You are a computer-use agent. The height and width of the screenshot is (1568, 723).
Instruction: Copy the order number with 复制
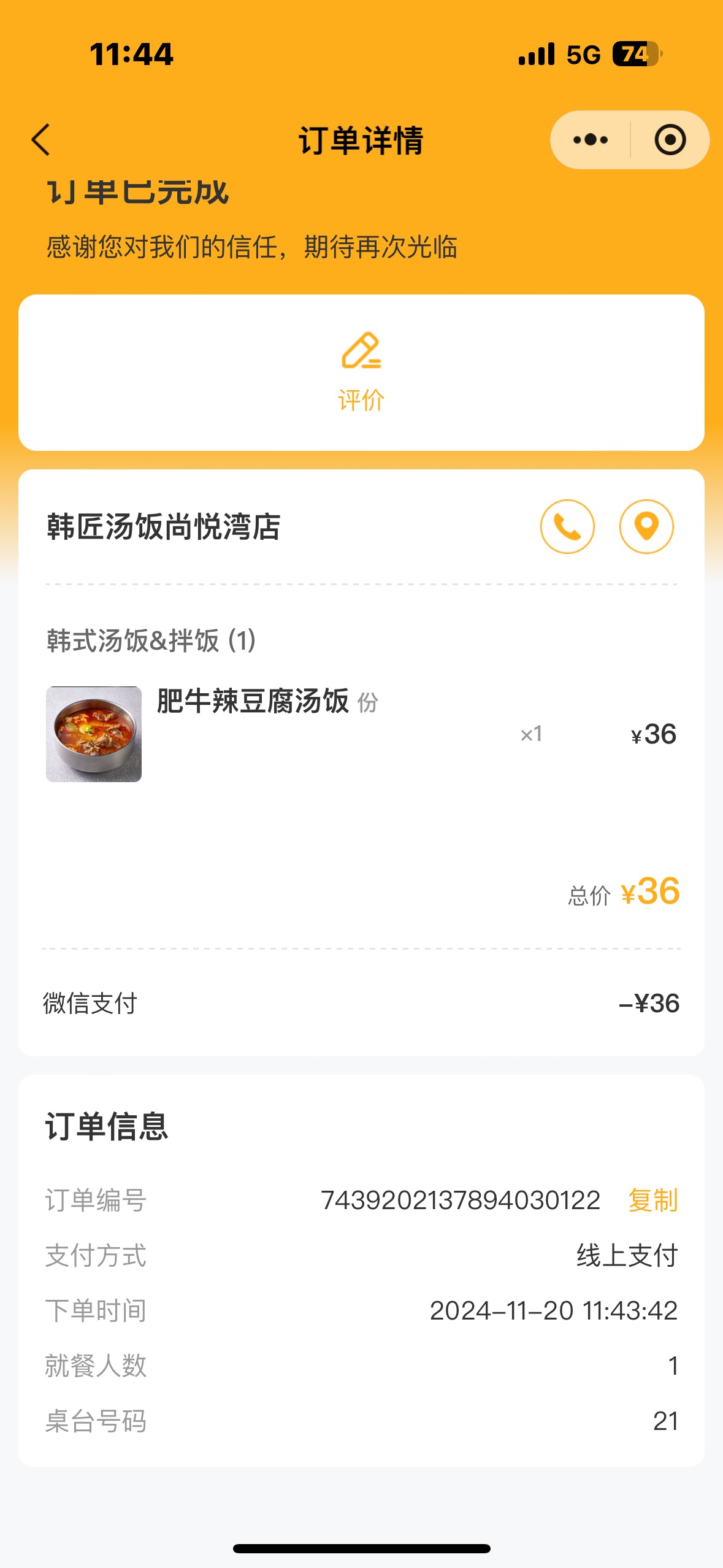pos(653,1200)
